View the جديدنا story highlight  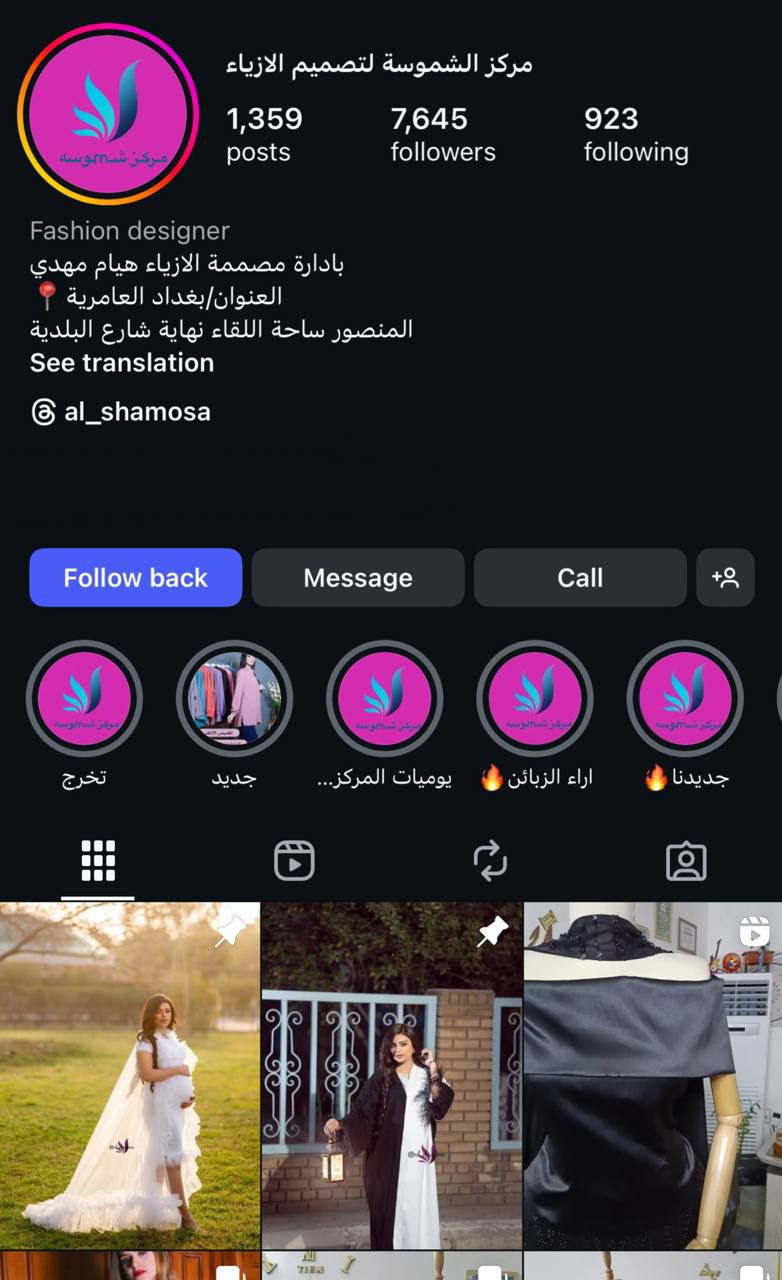point(685,698)
